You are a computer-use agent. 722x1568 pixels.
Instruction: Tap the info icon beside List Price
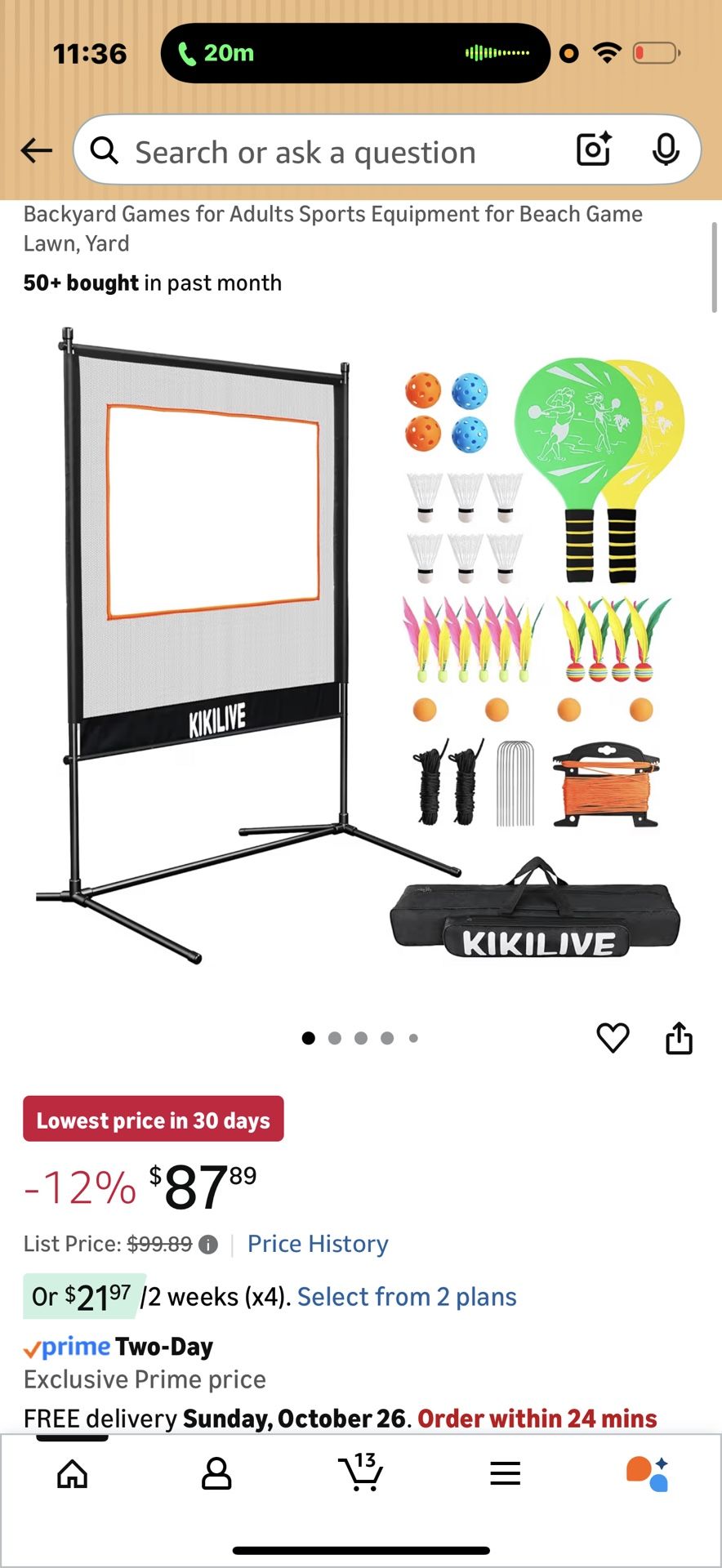click(x=207, y=1244)
